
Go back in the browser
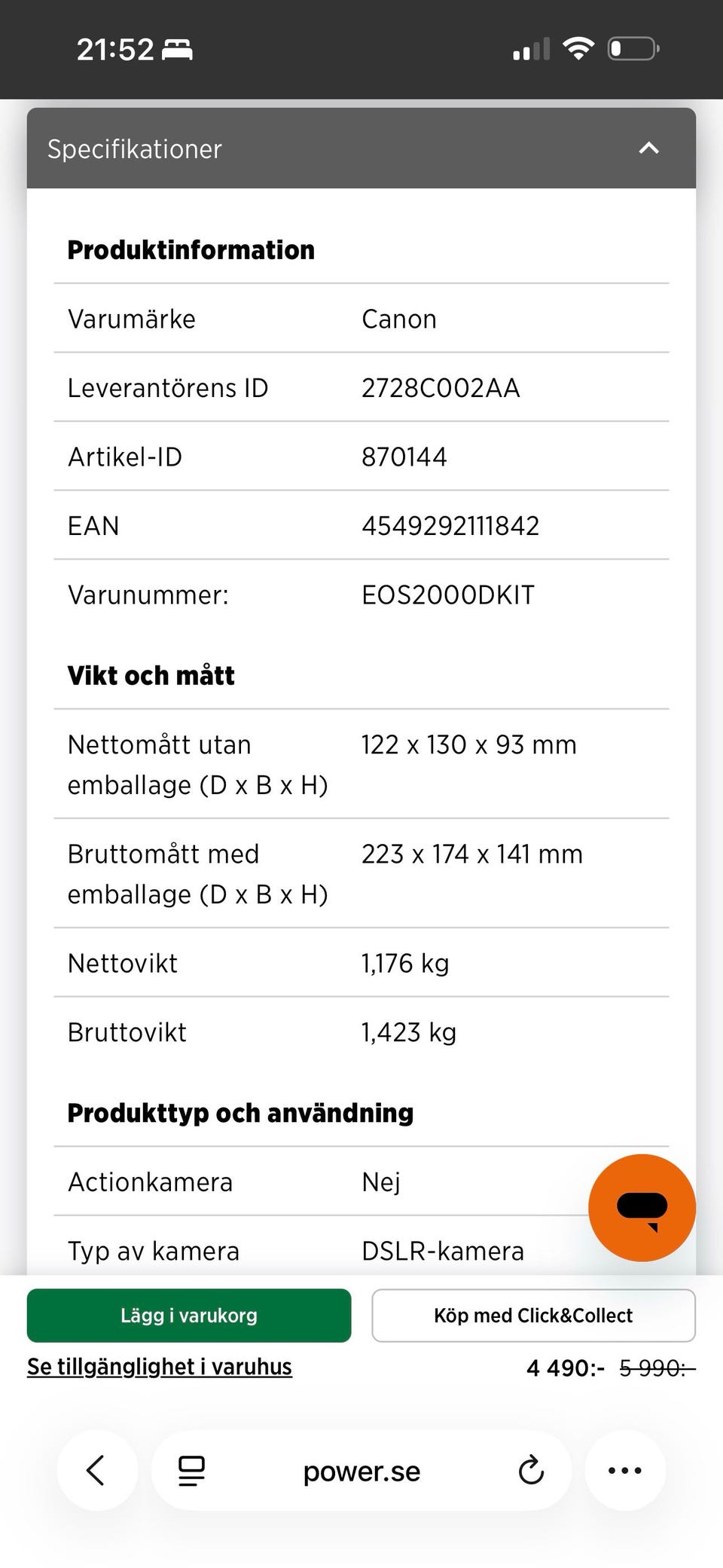pyautogui.click(x=96, y=1470)
